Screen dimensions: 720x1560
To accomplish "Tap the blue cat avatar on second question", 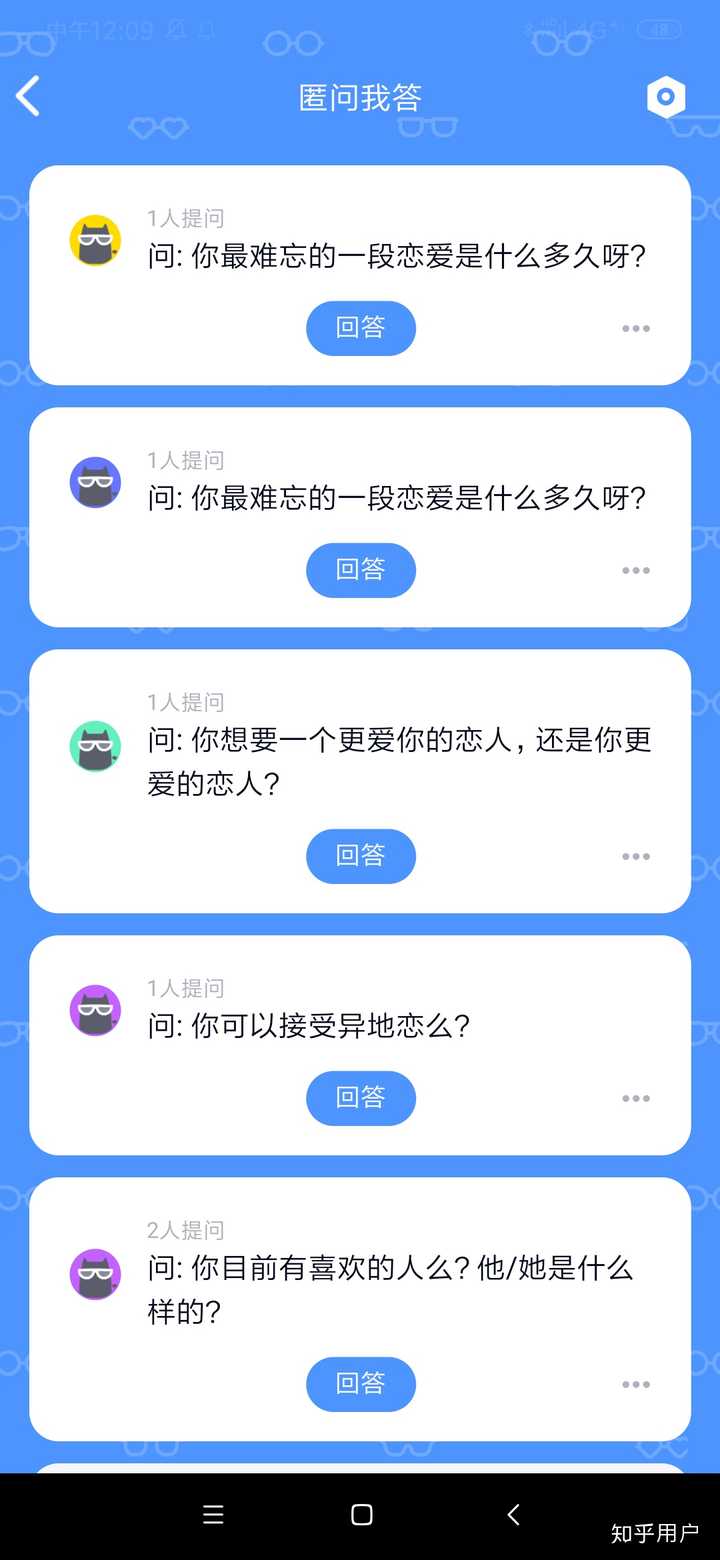I will pos(95,482).
